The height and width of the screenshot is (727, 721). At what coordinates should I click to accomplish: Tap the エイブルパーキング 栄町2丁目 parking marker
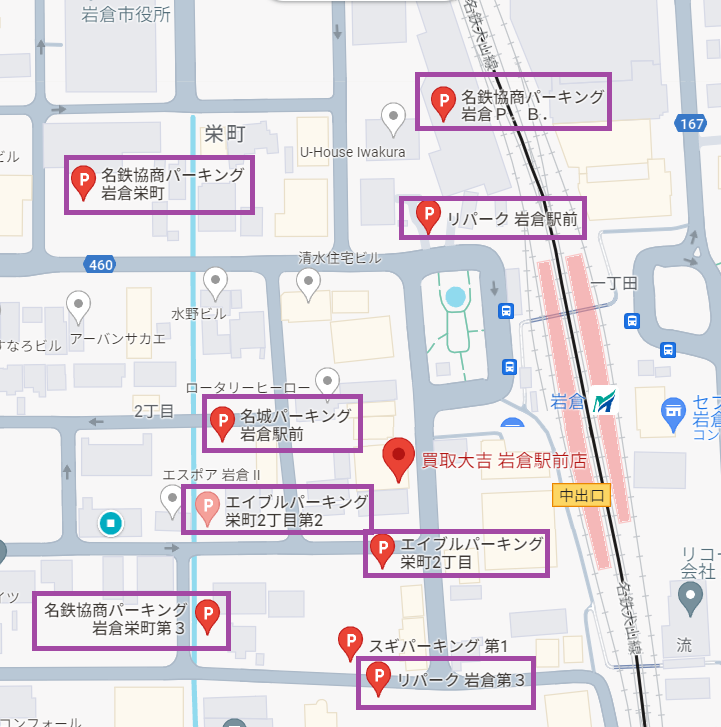tap(381, 549)
